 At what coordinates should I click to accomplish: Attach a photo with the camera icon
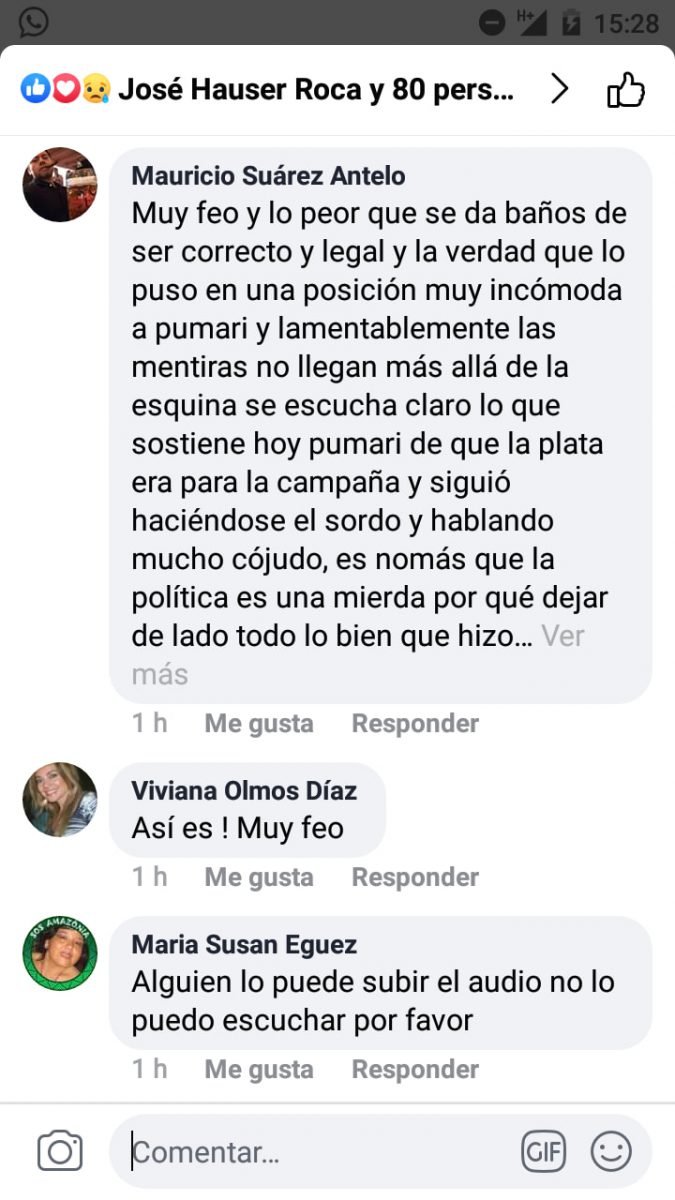pyautogui.click(x=60, y=1152)
